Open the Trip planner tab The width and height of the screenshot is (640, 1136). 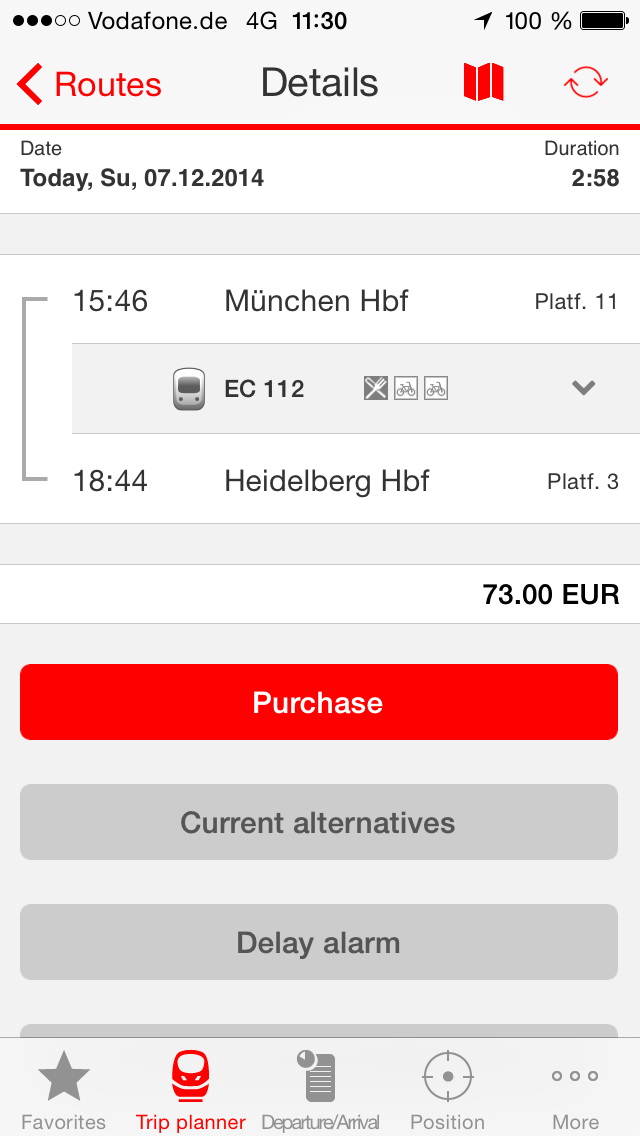pyautogui.click(x=191, y=1090)
